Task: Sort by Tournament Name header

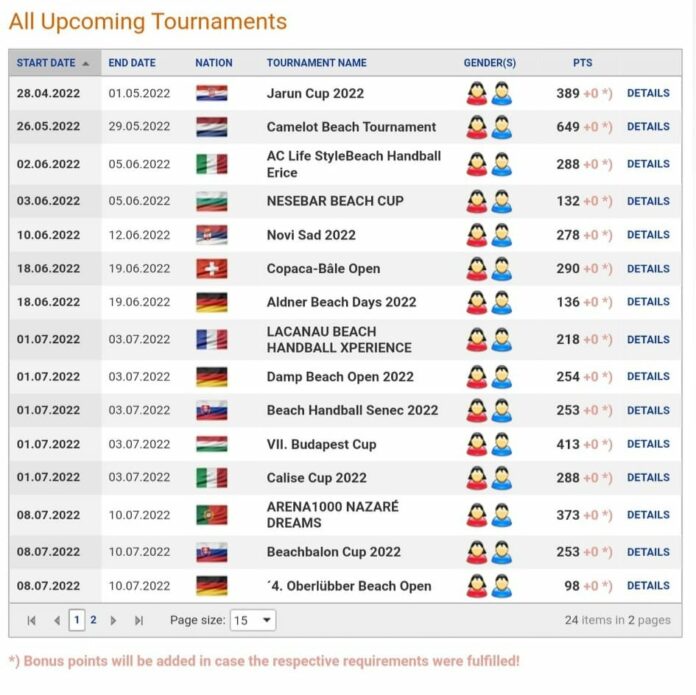Action: [316, 63]
